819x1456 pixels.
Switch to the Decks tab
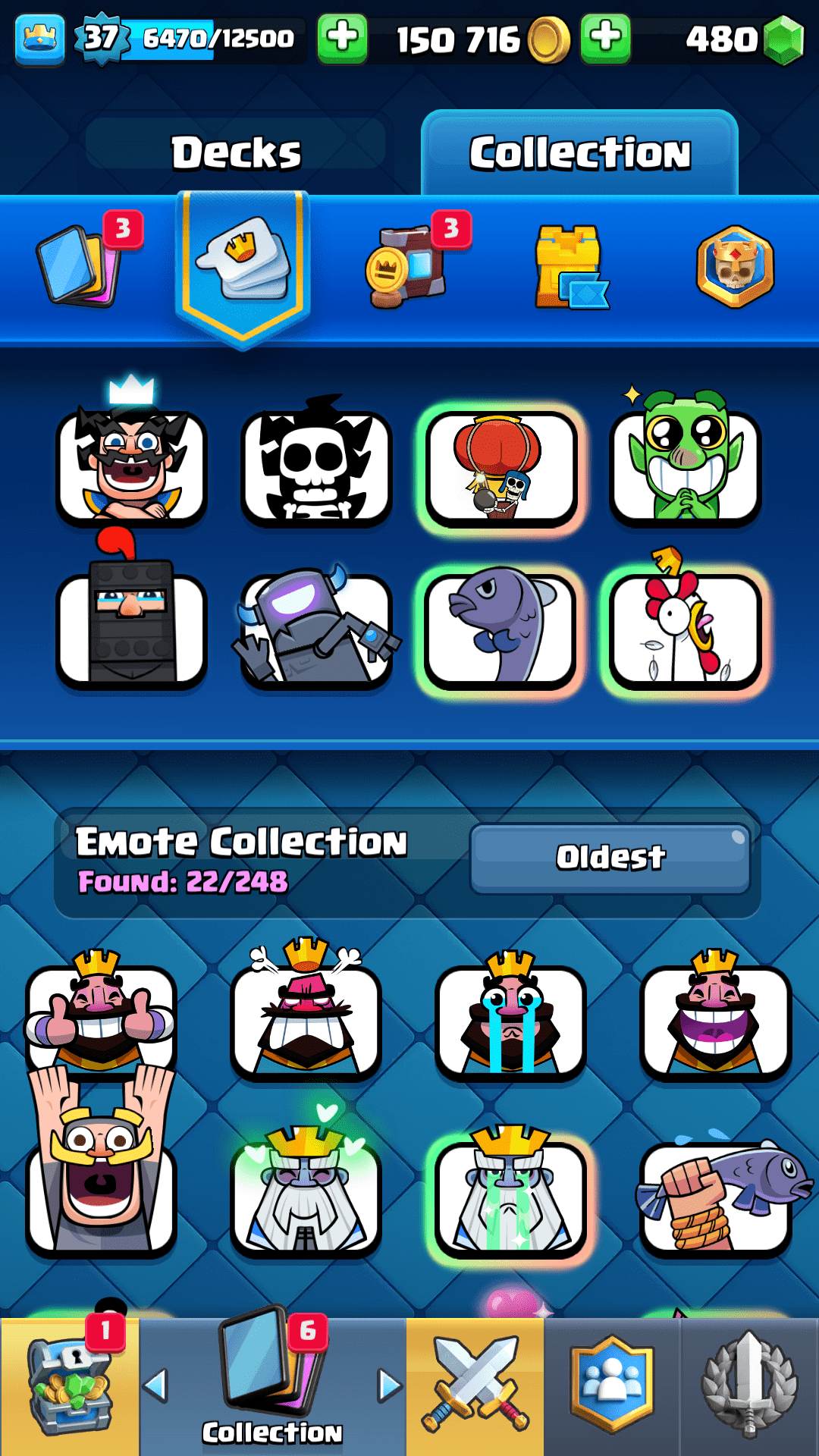pos(236,152)
